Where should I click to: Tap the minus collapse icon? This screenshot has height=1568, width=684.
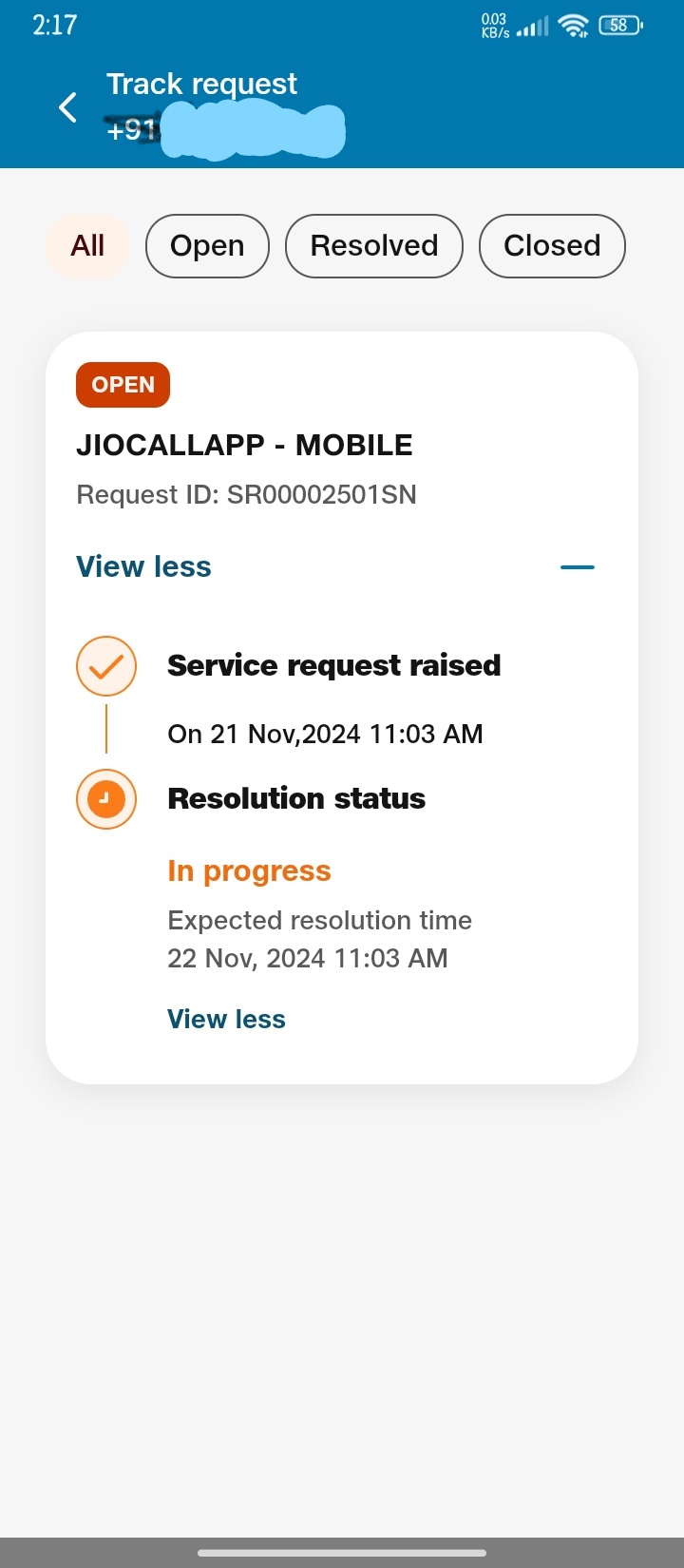[577, 567]
